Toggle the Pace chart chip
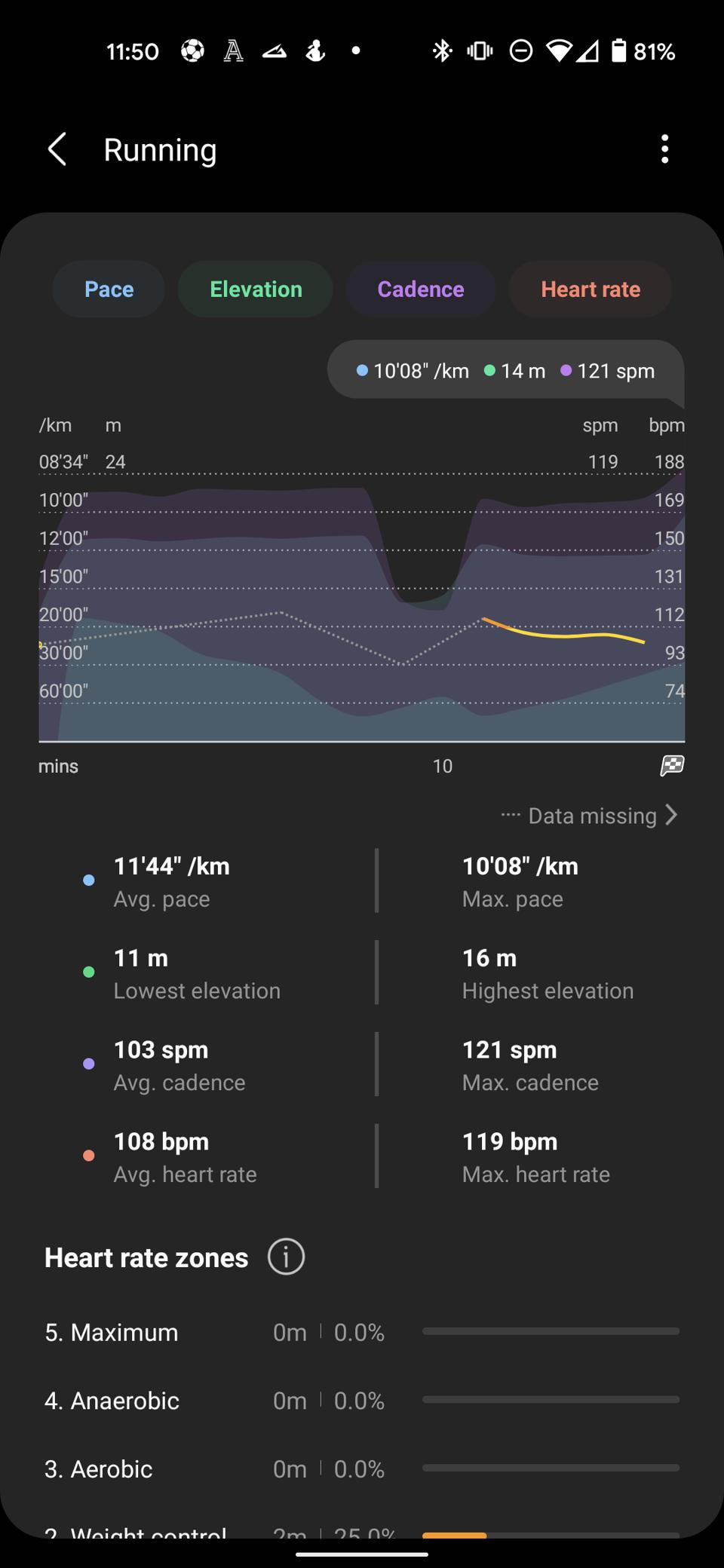Screen dimensions: 724x1568 pos(109,289)
